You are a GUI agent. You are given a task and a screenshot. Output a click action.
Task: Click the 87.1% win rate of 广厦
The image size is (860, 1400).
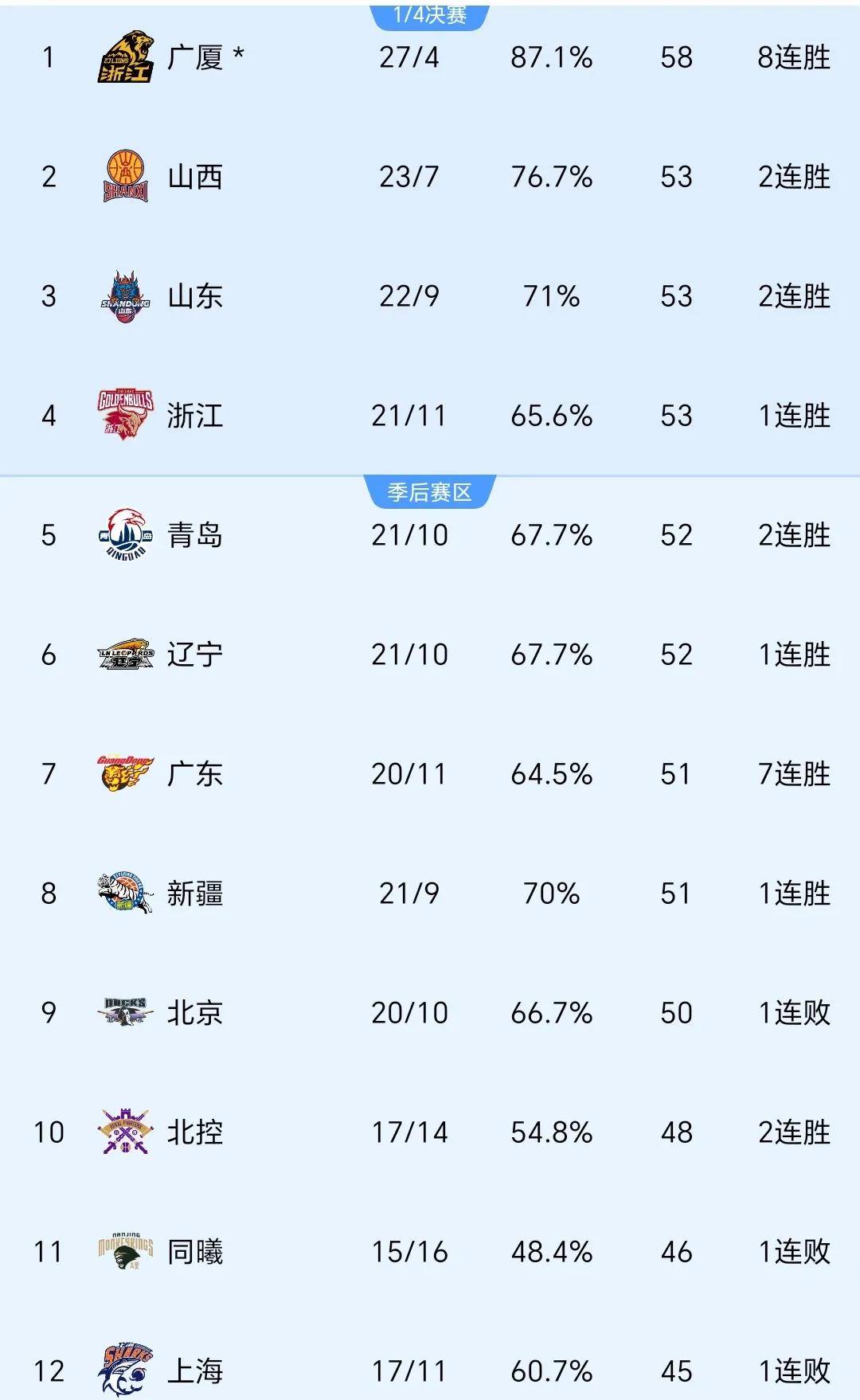pyautogui.click(x=550, y=57)
